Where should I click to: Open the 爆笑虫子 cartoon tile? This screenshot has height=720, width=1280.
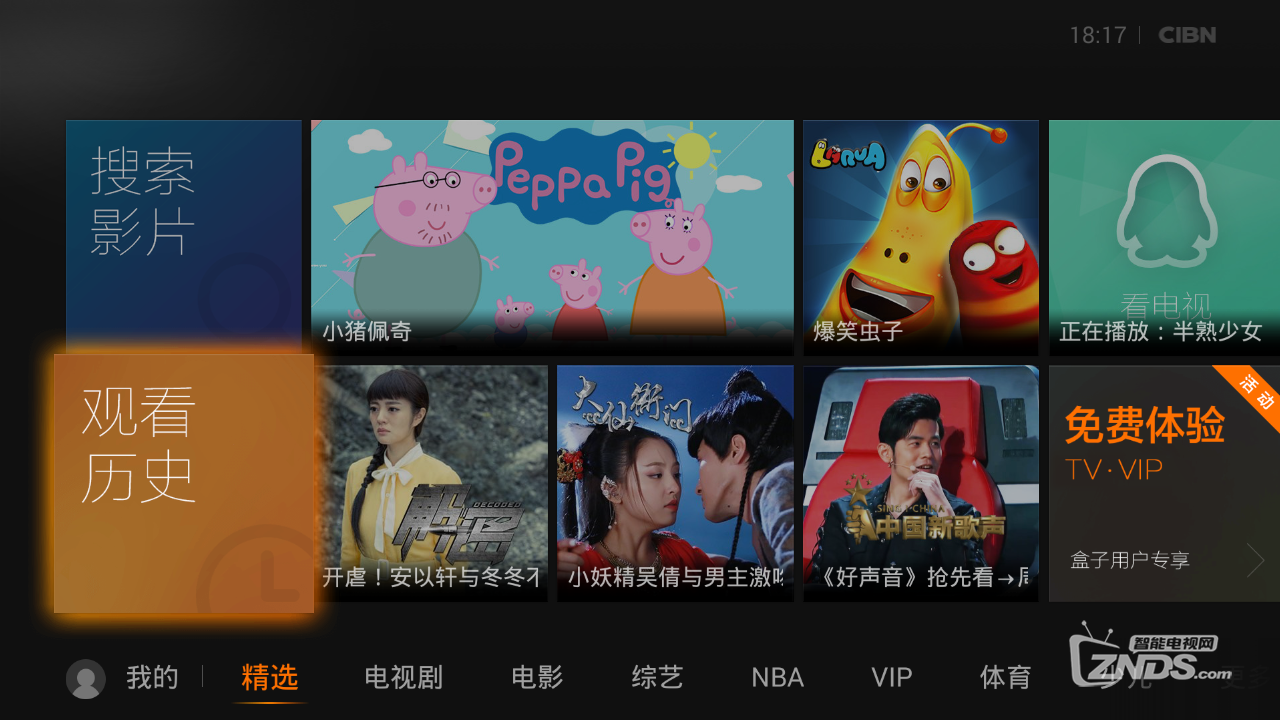(920, 237)
